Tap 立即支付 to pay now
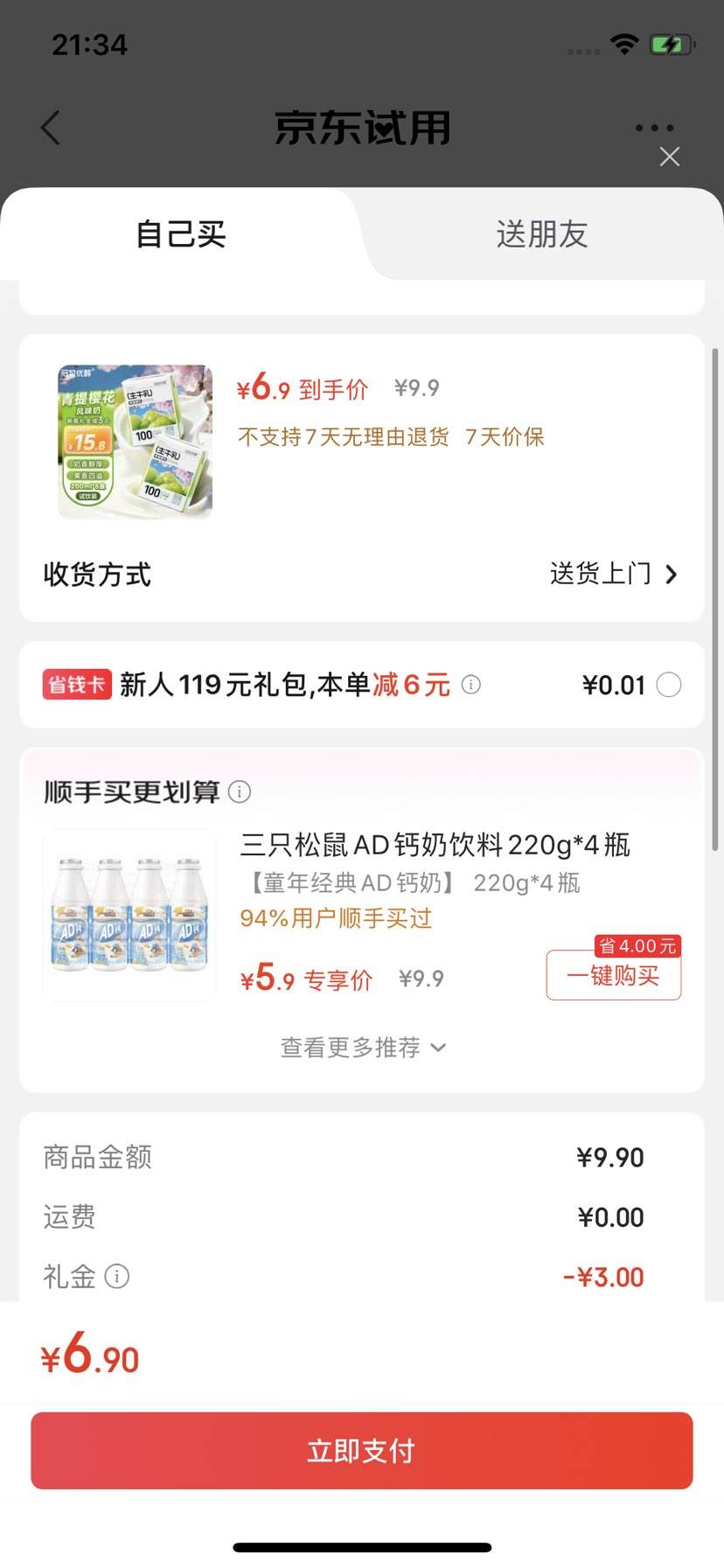Viewport: 724px width, 1568px height. click(x=361, y=1450)
